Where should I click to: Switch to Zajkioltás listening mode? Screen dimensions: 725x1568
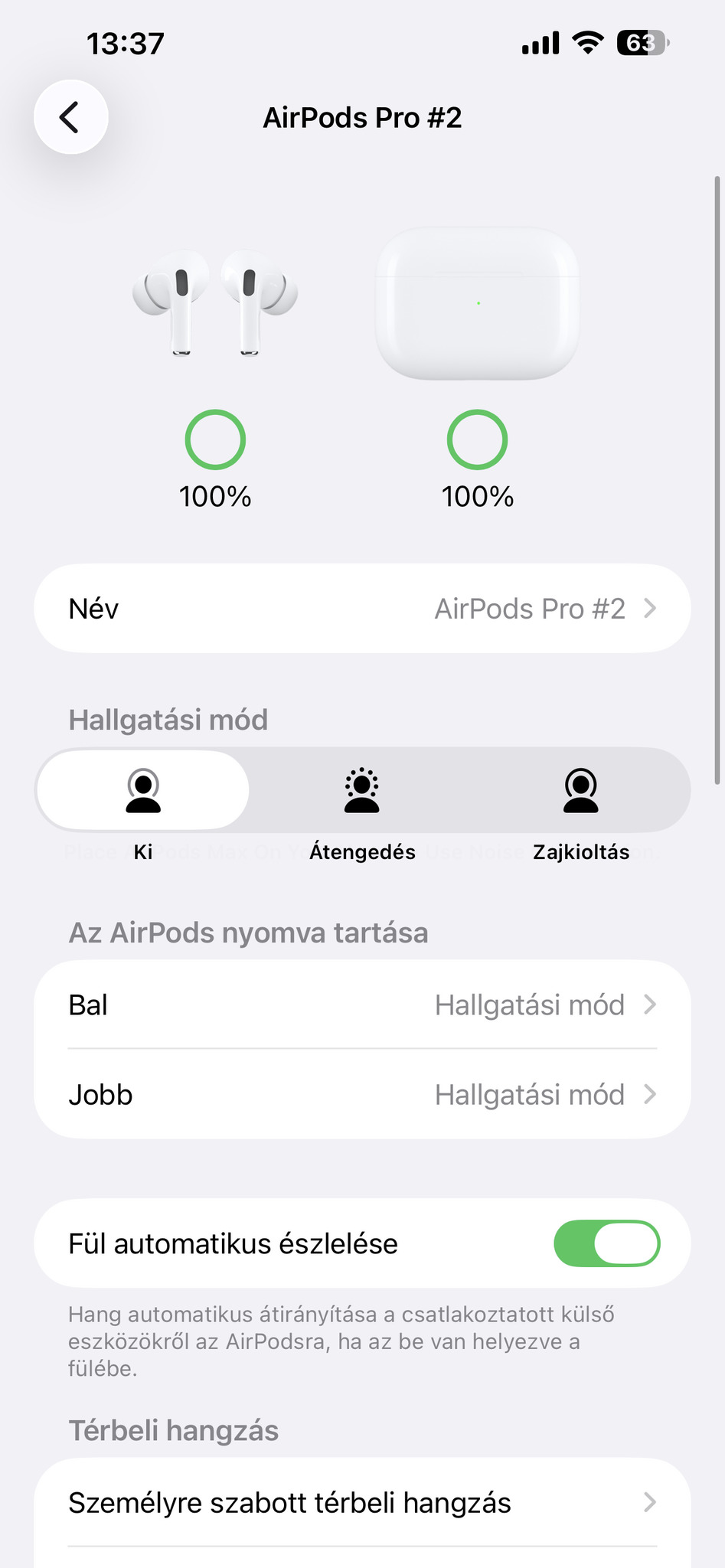tap(581, 791)
